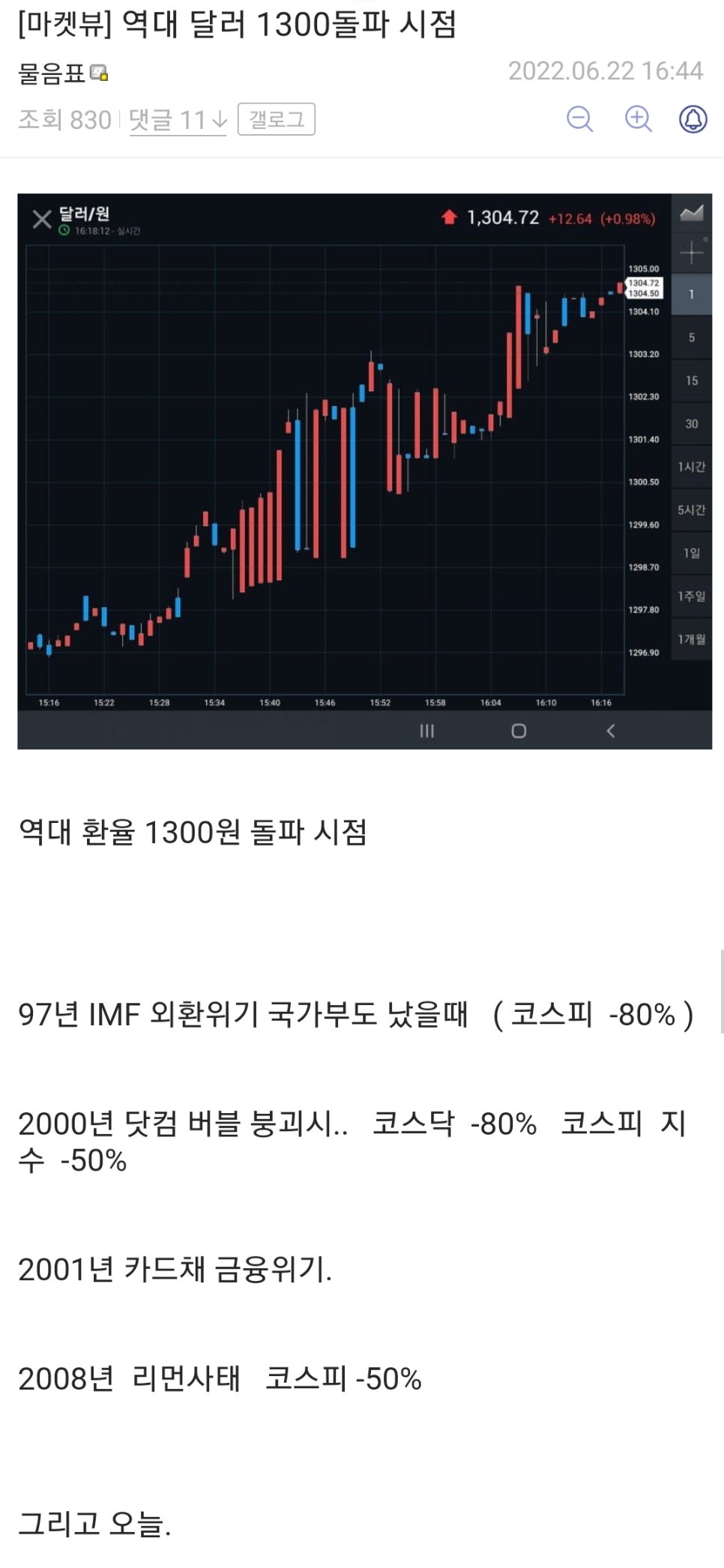Jump to the 댓글 11 comments

pyautogui.click(x=178, y=120)
